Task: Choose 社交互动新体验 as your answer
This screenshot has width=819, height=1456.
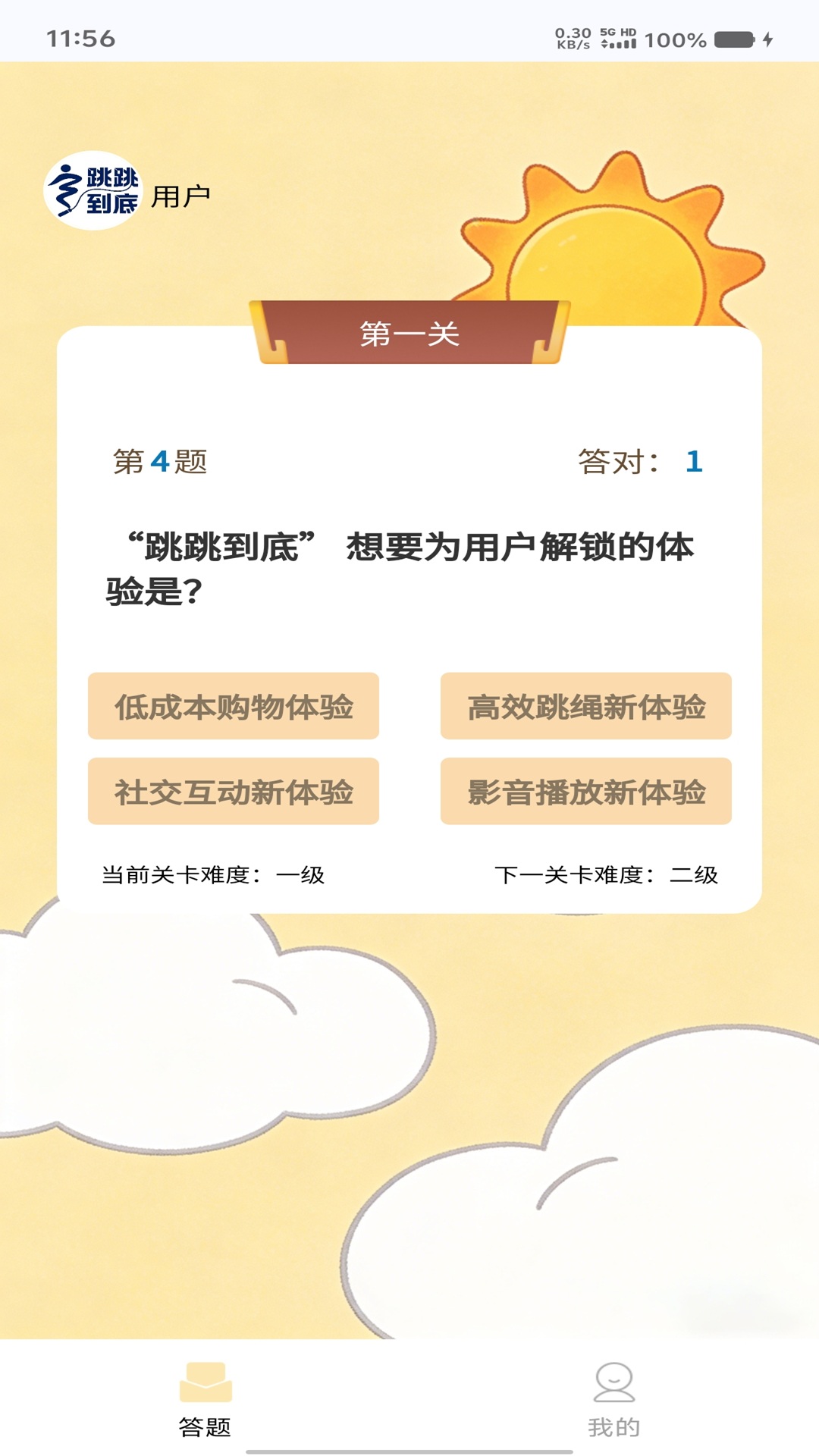Action: [x=235, y=790]
